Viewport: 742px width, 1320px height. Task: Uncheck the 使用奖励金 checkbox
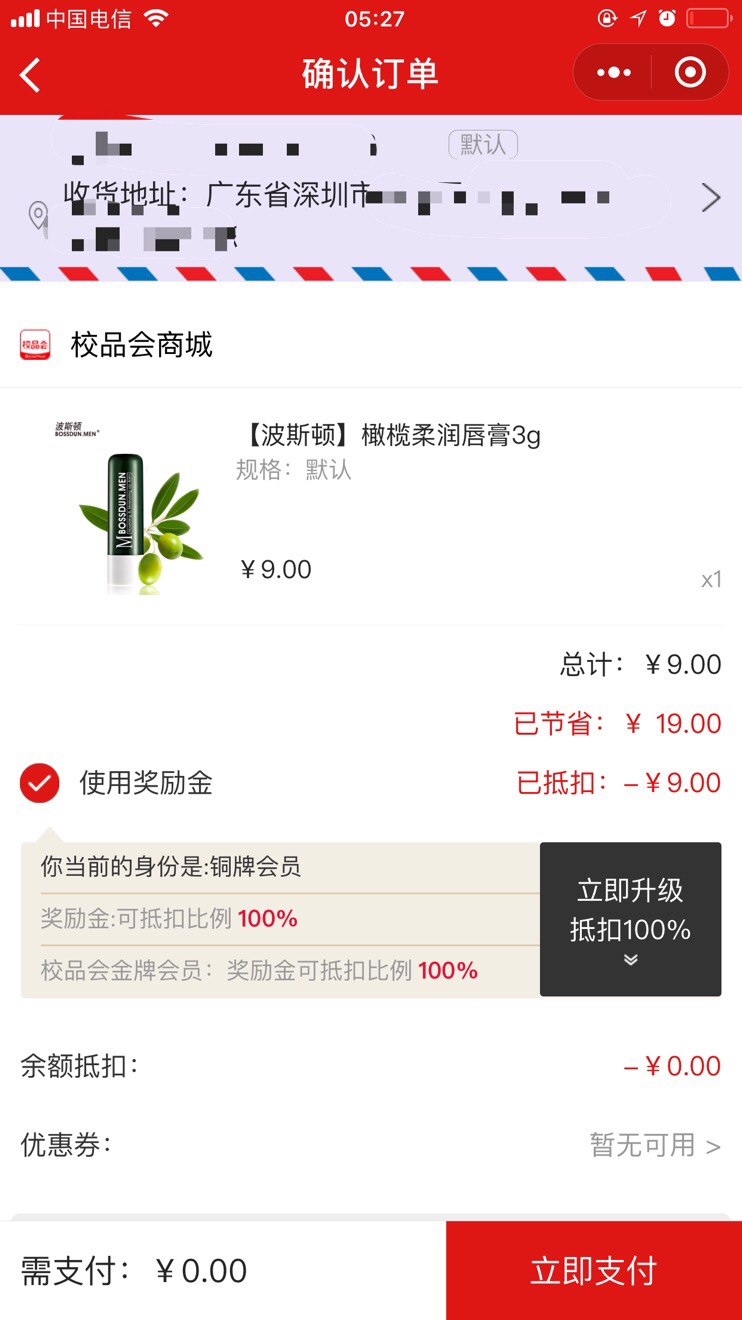(x=40, y=783)
